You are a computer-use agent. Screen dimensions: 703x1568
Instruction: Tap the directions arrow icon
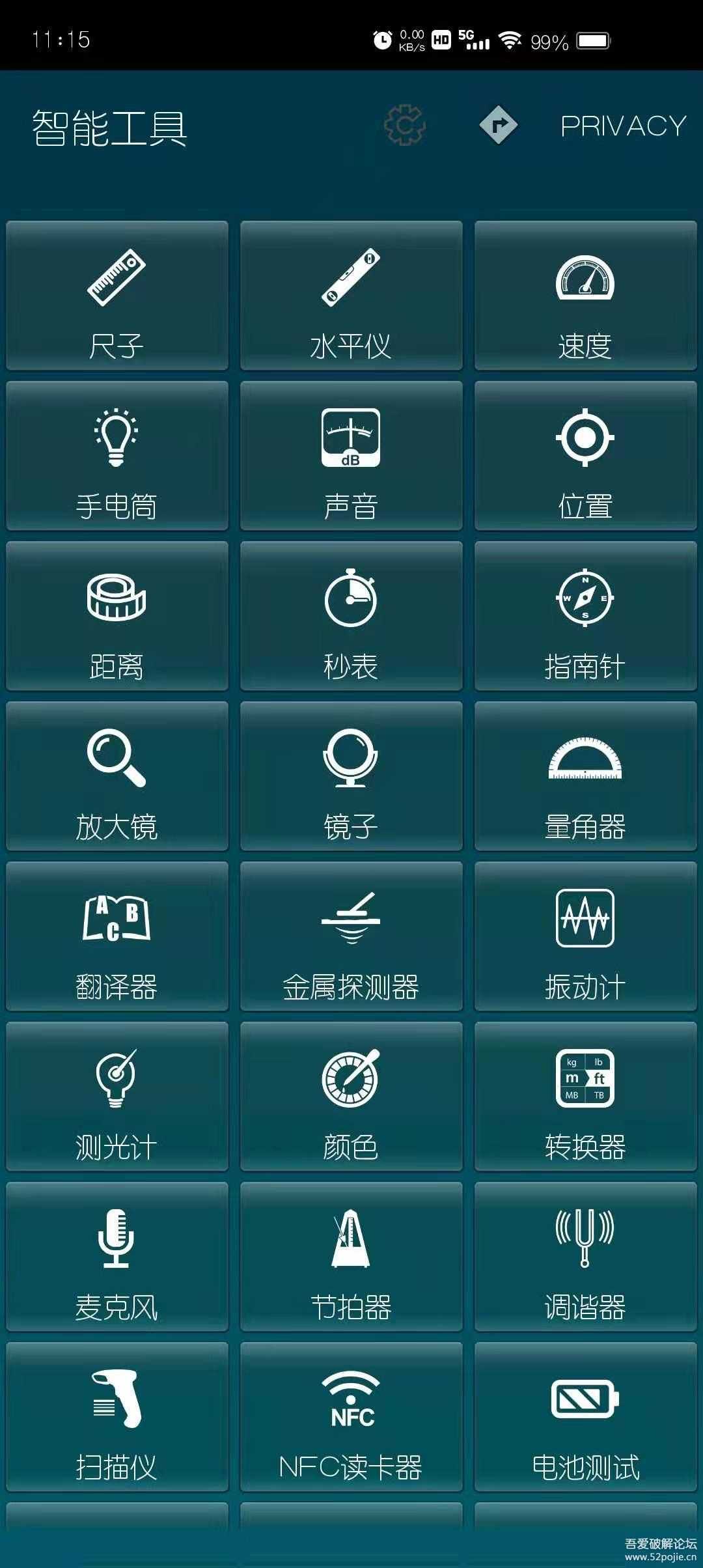[x=498, y=124]
